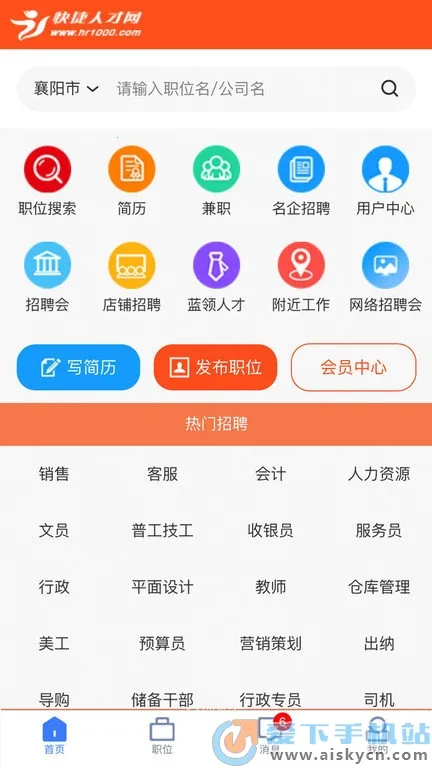Select the 销售 hot job category
Screen dimensions: 432x768
54,474
